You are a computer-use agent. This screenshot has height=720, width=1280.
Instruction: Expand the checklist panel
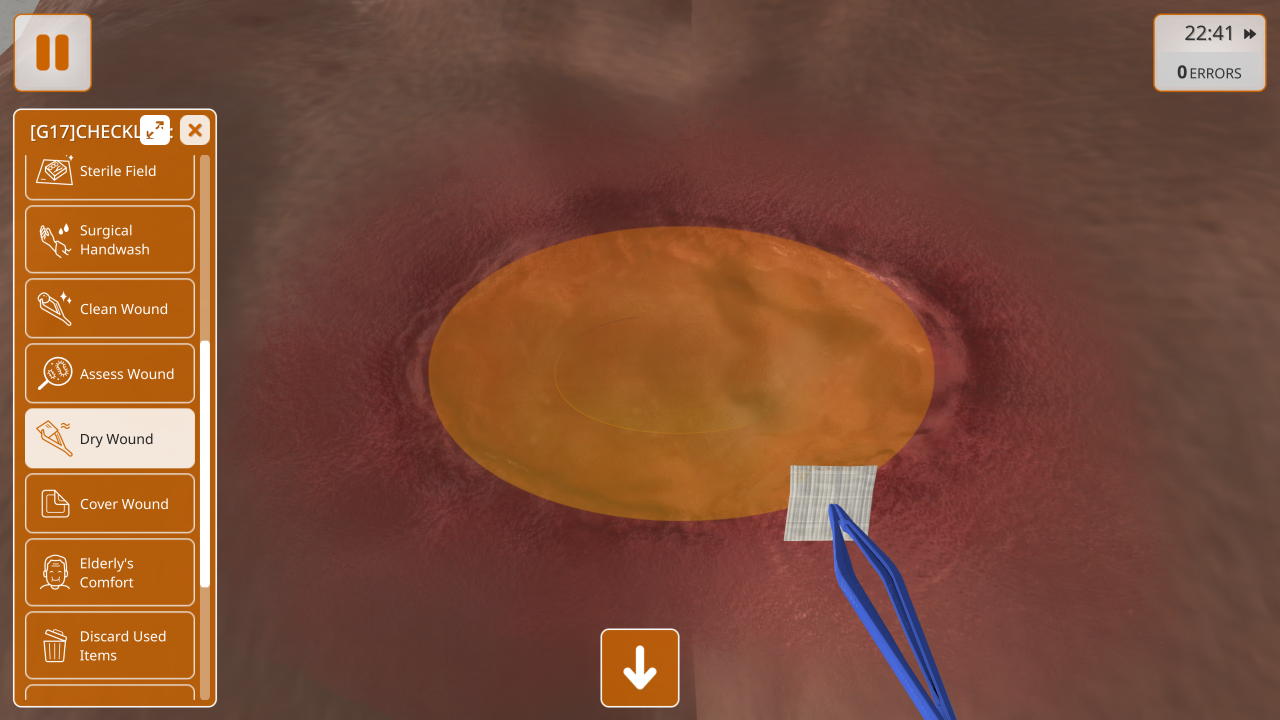coord(155,130)
